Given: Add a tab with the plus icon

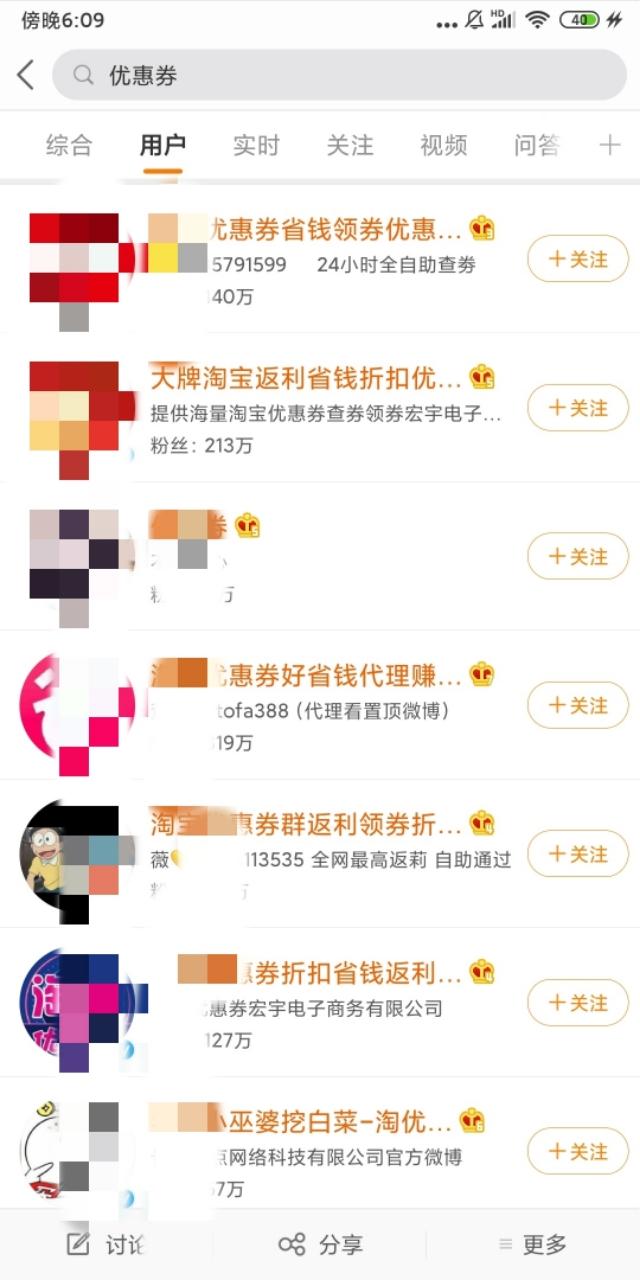Looking at the screenshot, I should [x=609, y=146].
